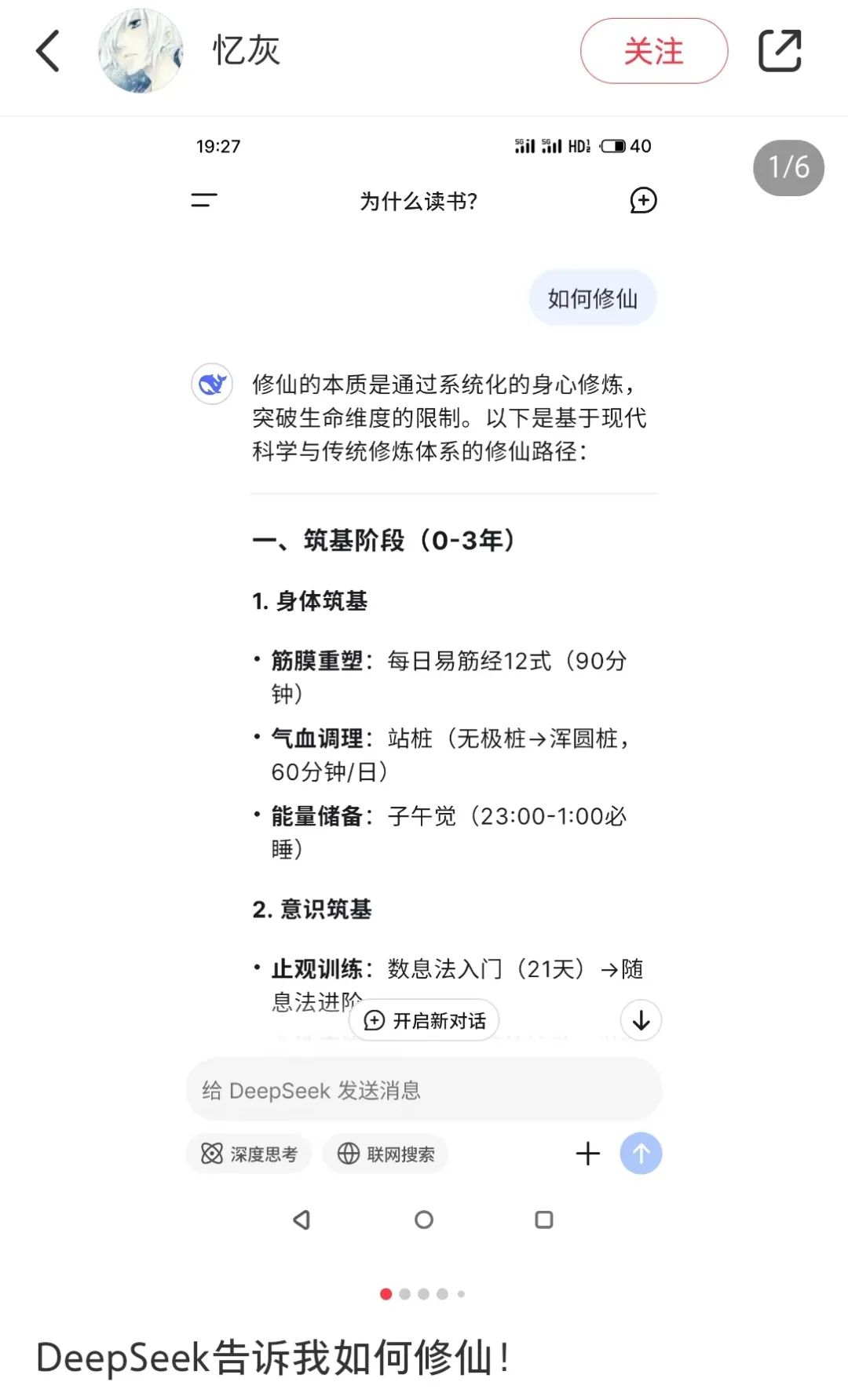
Task: Follow 忆灰 with the 关注 button
Action: tap(653, 52)
